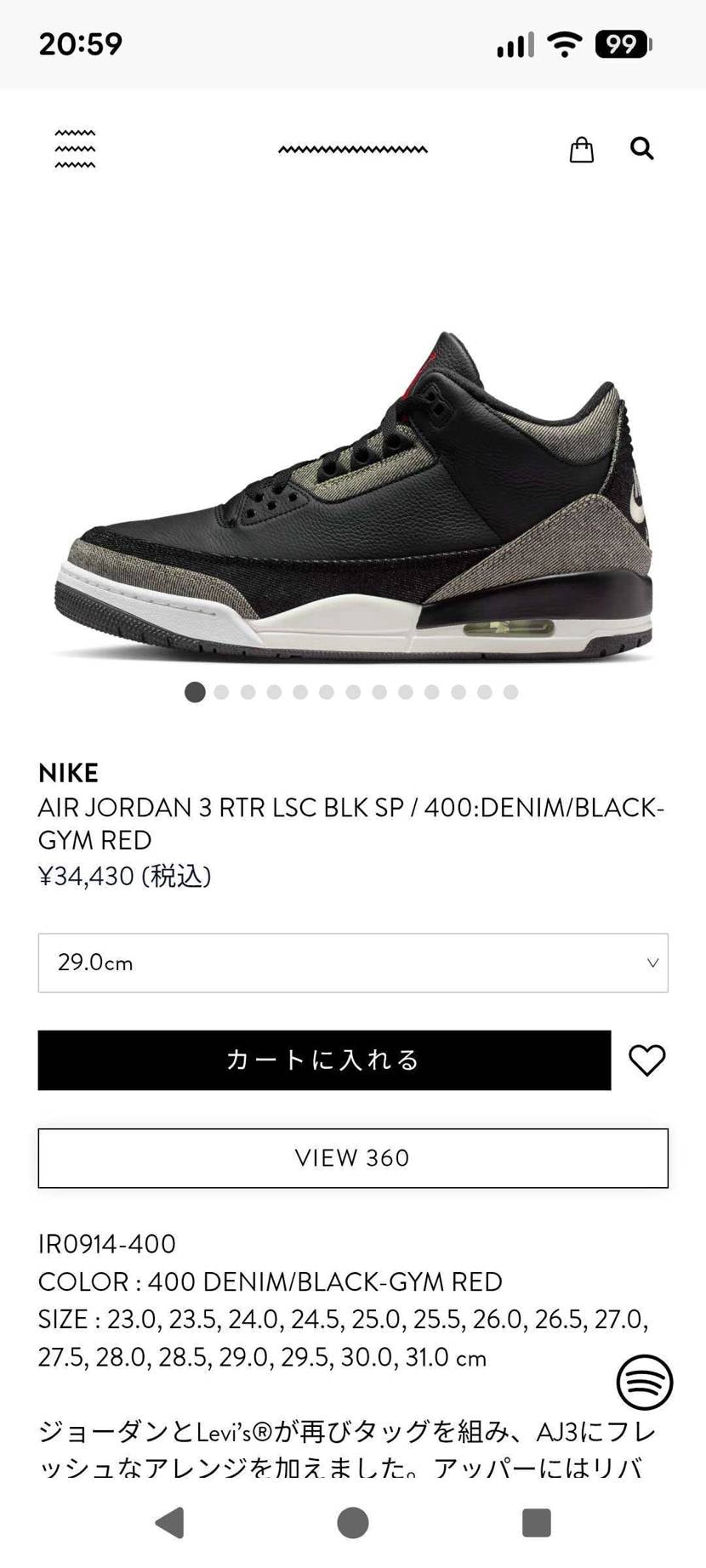706x1568 pixels.
Task: Tap the ¥34,430 price text
Action: point(126,877)
